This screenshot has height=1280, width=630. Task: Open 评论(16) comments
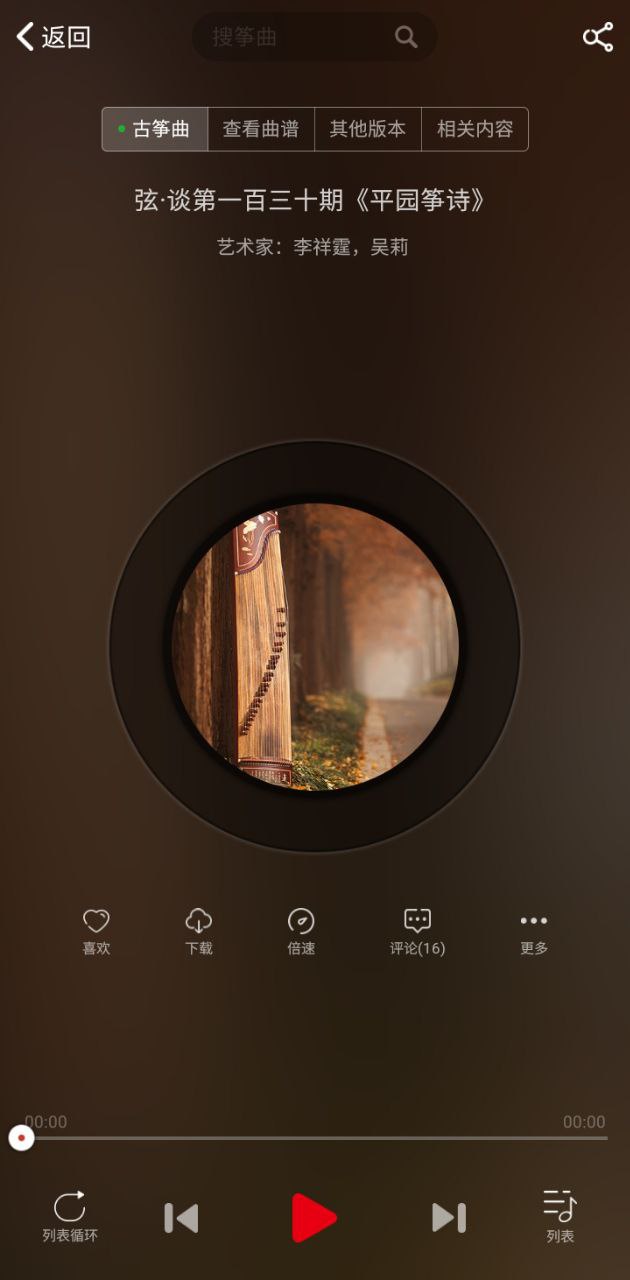pos(417,931)
